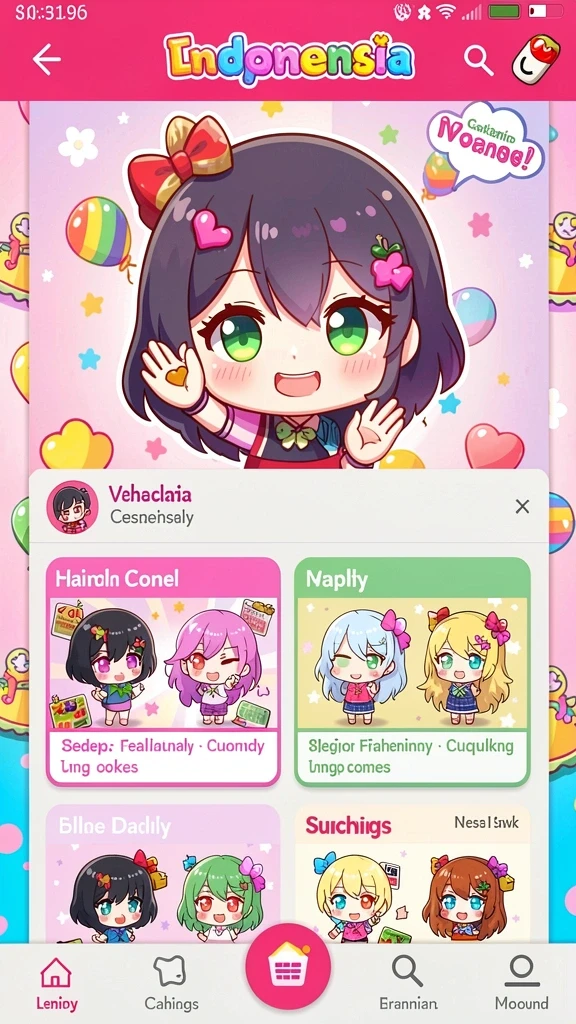Screen dimensions: 576x1024
Task: Open the Suichiigs card
Action: (412, 874)
